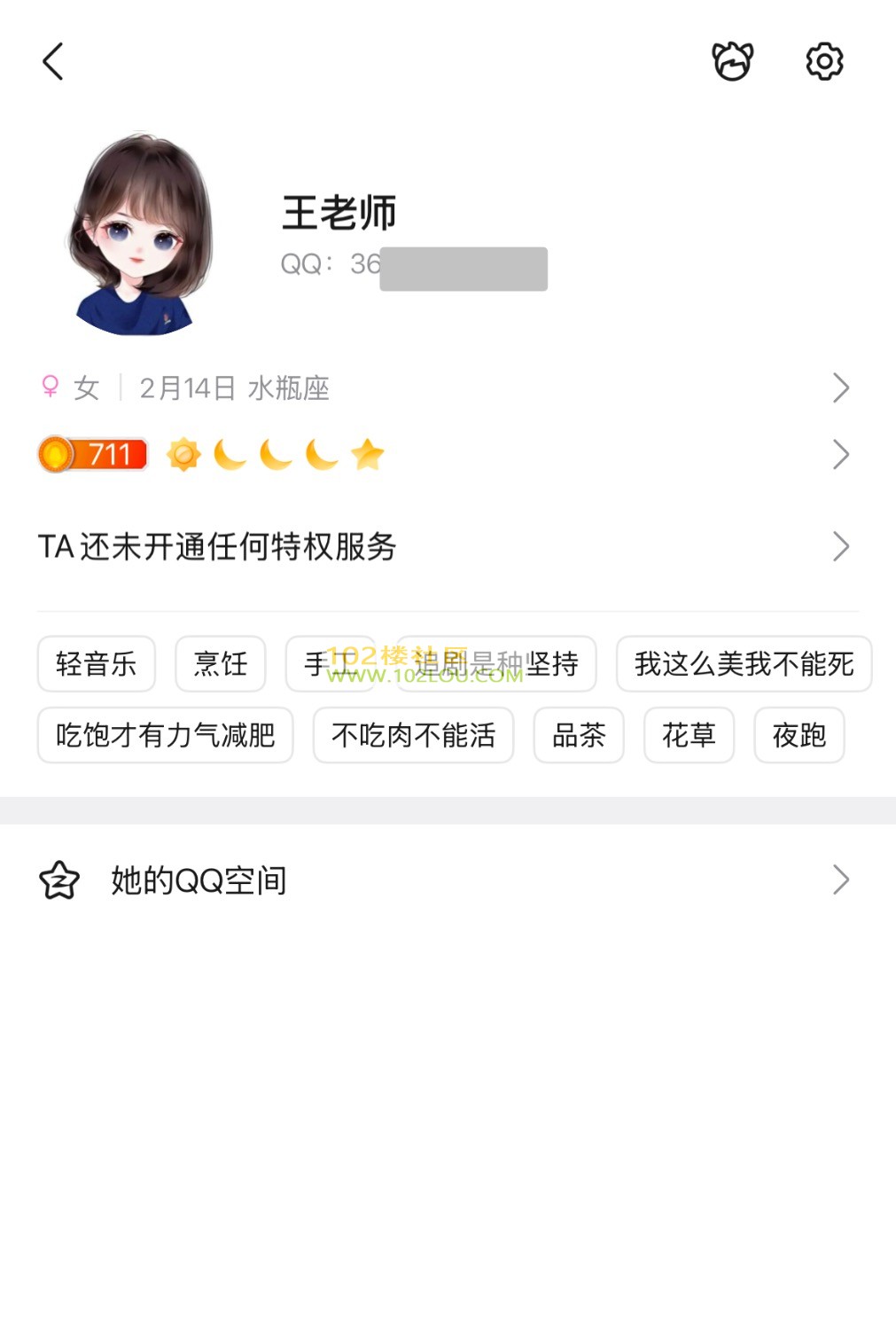Go back using the top-left arrow

pos(53,61)
